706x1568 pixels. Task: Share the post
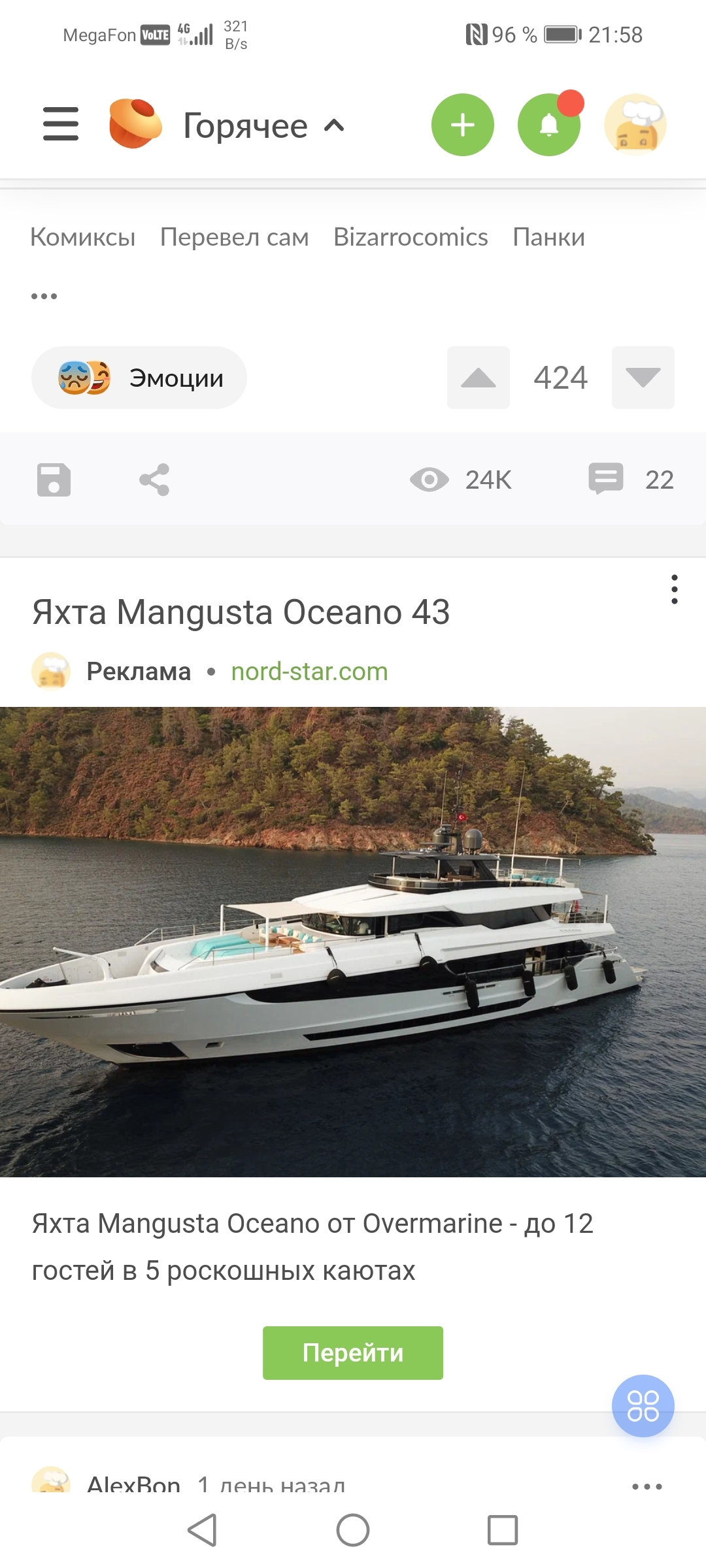(x=154, y=480)
